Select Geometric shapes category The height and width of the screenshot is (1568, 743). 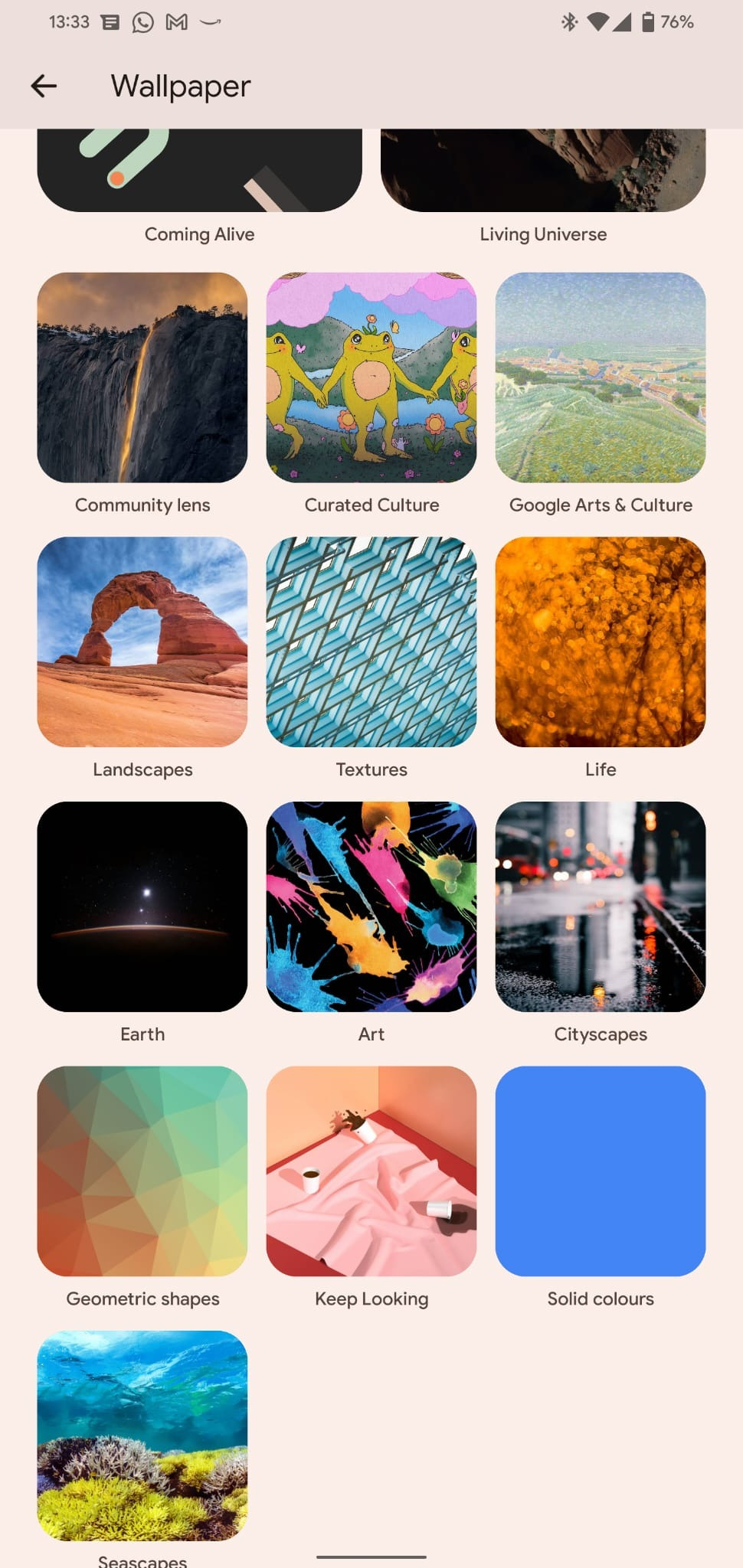142,1171
